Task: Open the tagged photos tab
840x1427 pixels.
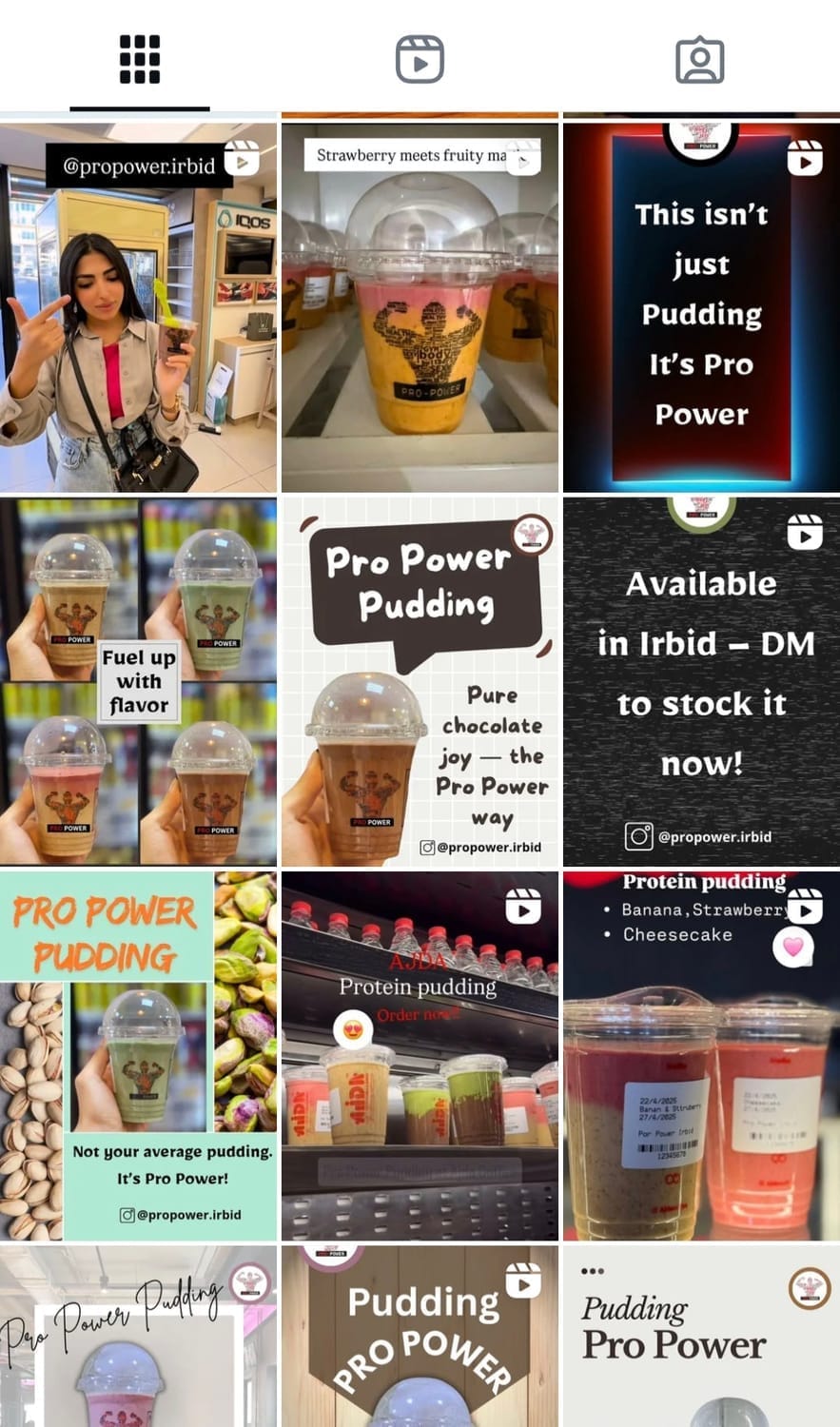Action: pos(699,60)
